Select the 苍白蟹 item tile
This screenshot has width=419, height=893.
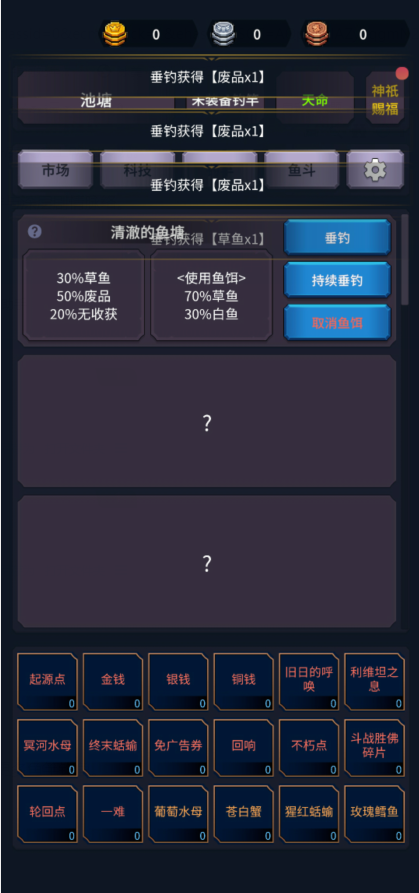coord(244,814)
